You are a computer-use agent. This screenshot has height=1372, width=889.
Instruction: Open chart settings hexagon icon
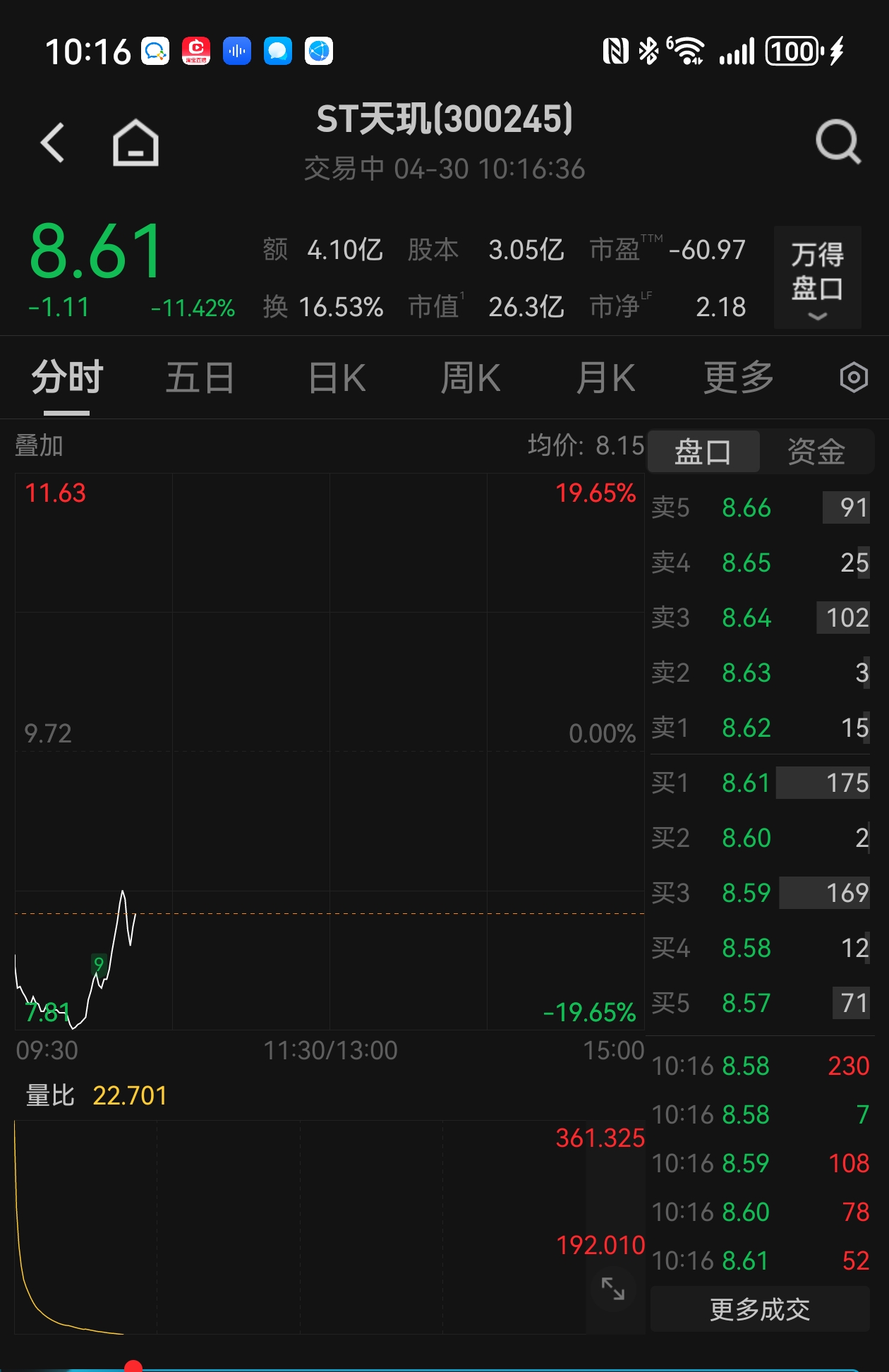pos(853,378)
